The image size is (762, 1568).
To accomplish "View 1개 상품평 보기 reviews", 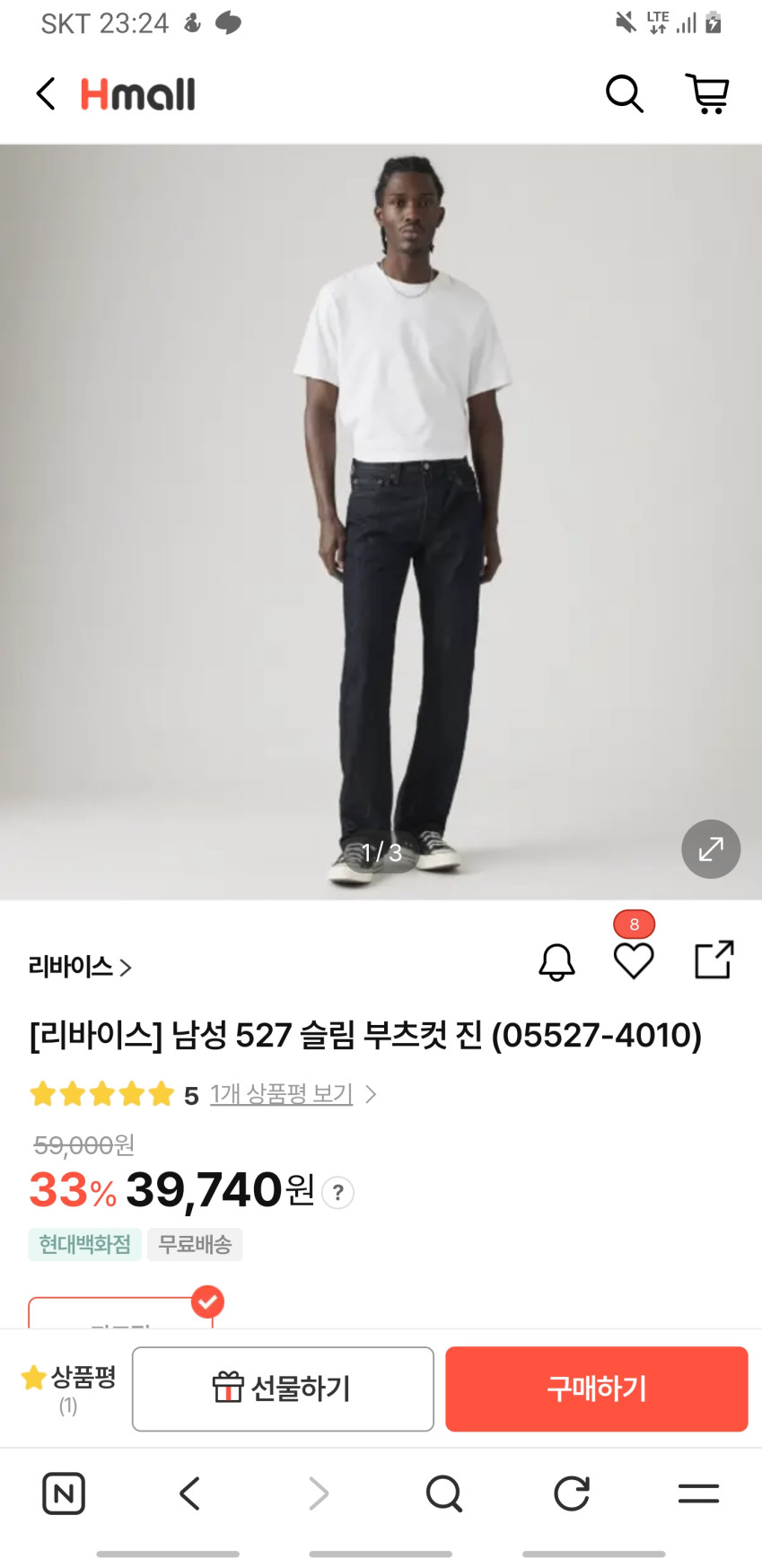I will pyautogui.click(x=282, y=1094).
